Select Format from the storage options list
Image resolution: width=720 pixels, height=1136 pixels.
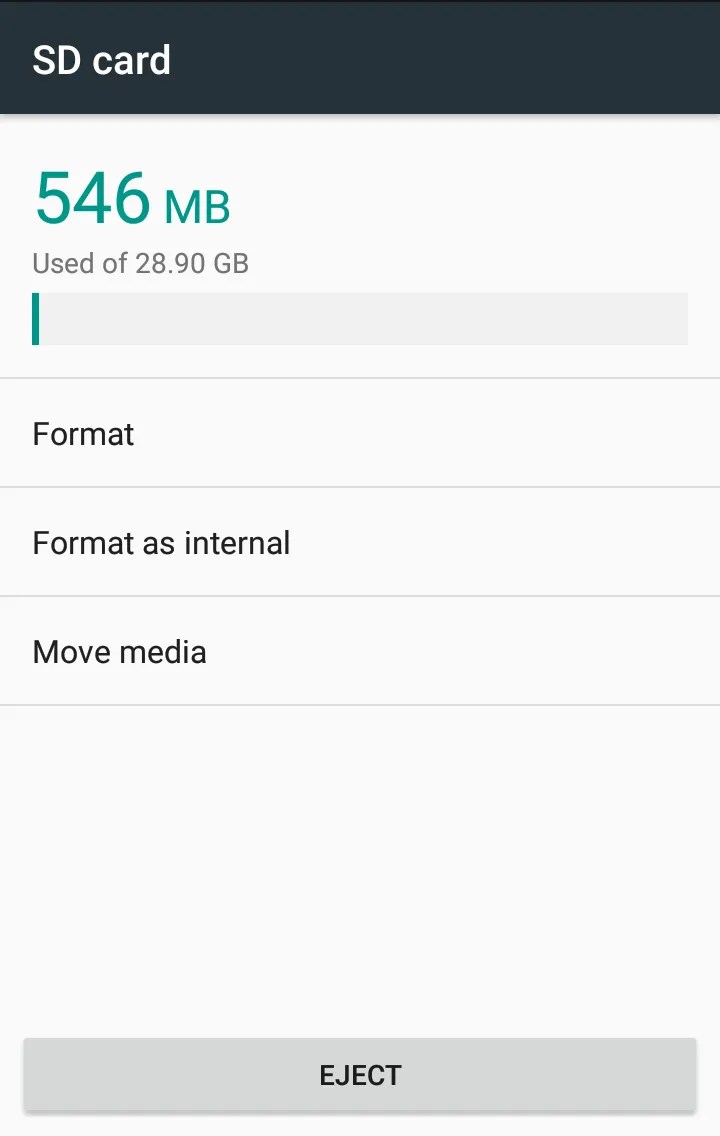(83, 434)
